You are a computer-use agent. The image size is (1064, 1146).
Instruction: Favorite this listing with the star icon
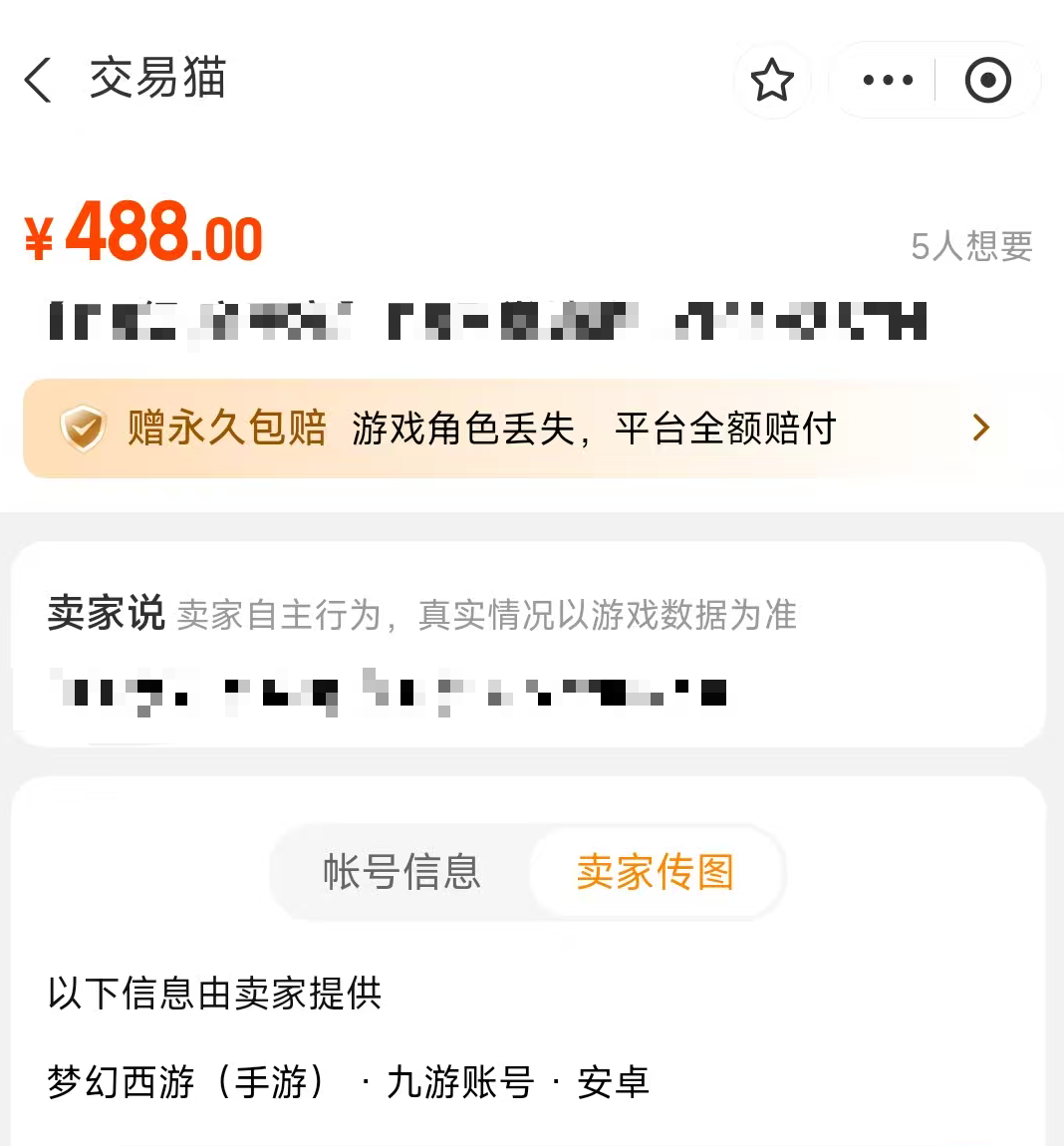click(x=772, y=81)
